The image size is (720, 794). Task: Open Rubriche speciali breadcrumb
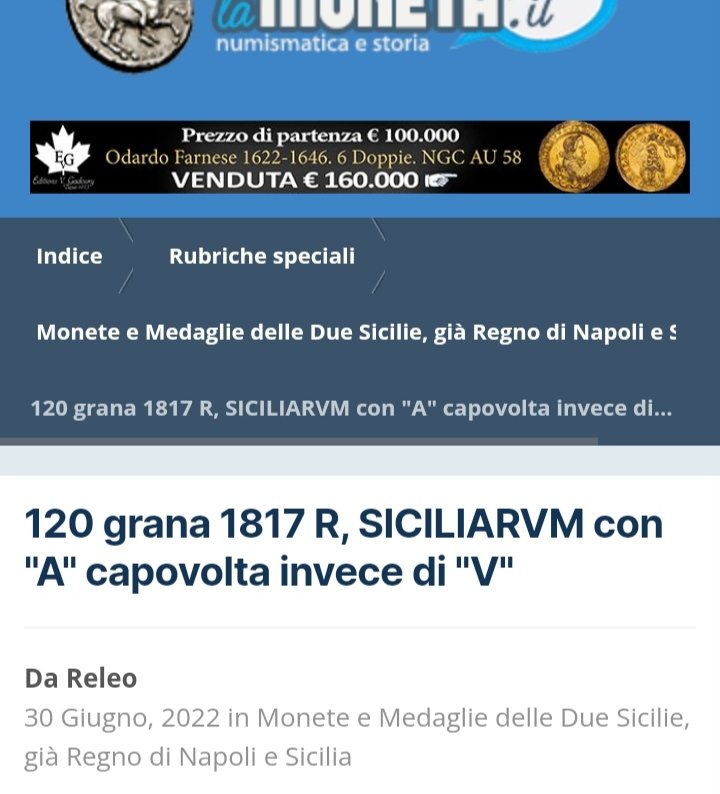tap(261, 256)
